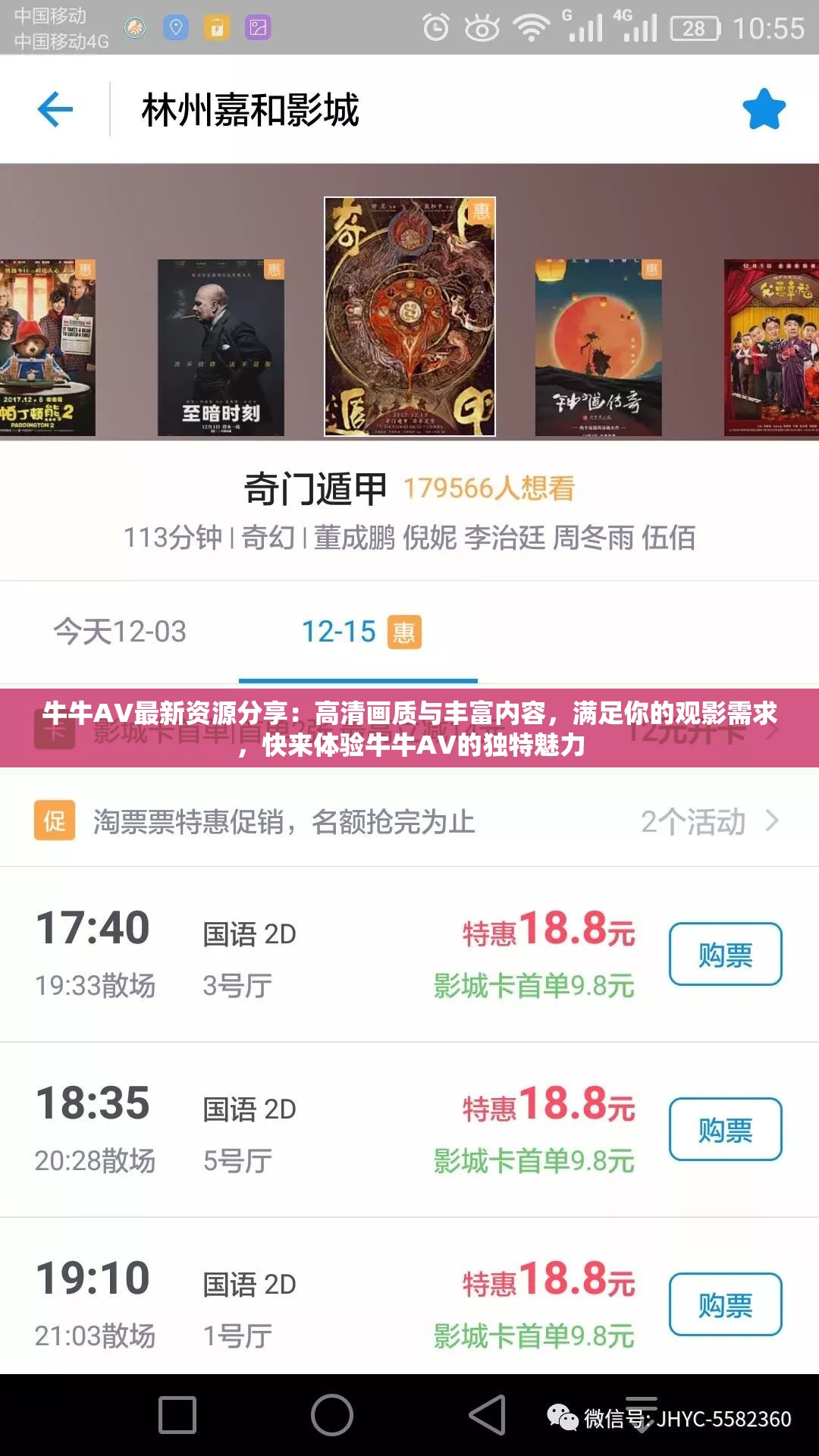Image resolution: width=819 pixels, height=1456 pixels.
Task: Toggle the favorite star for 林州嘉和影城
Action: point(764,108)
